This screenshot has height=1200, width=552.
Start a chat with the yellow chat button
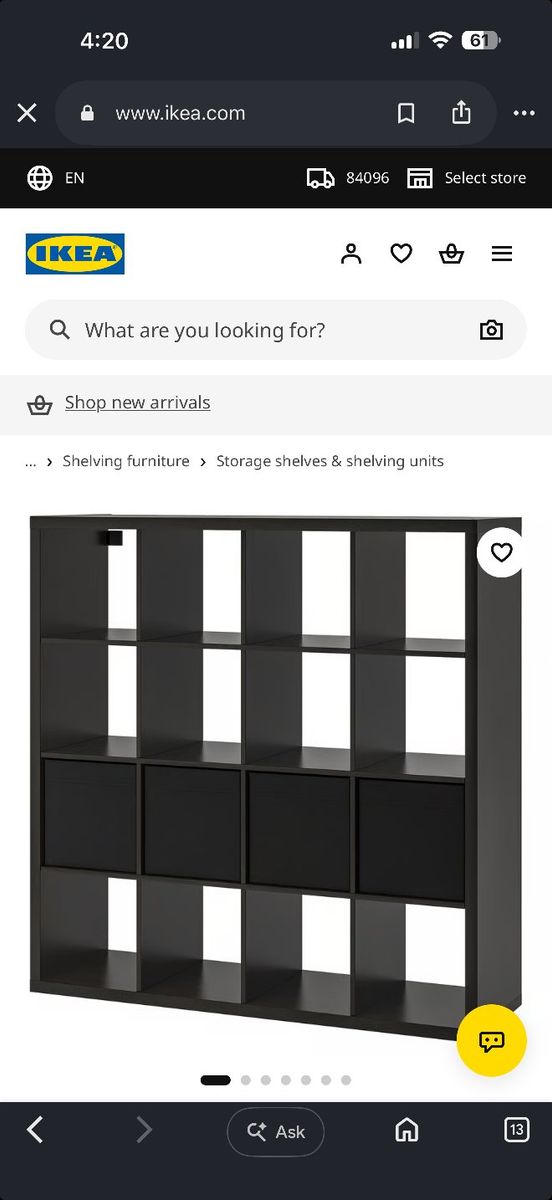pos(491,1041)
